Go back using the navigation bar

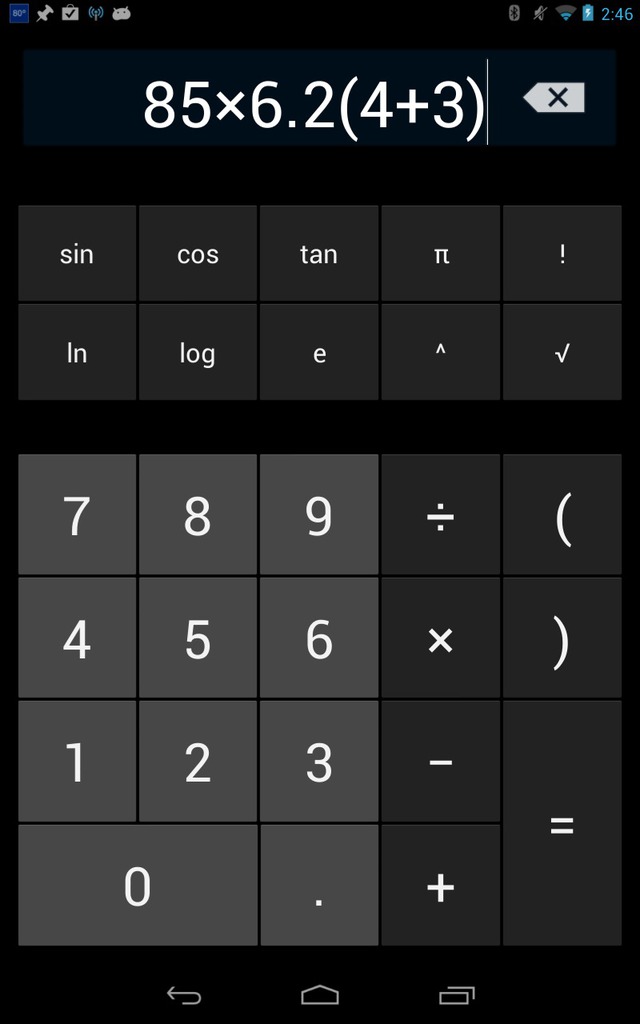click(x=184, y=995)
